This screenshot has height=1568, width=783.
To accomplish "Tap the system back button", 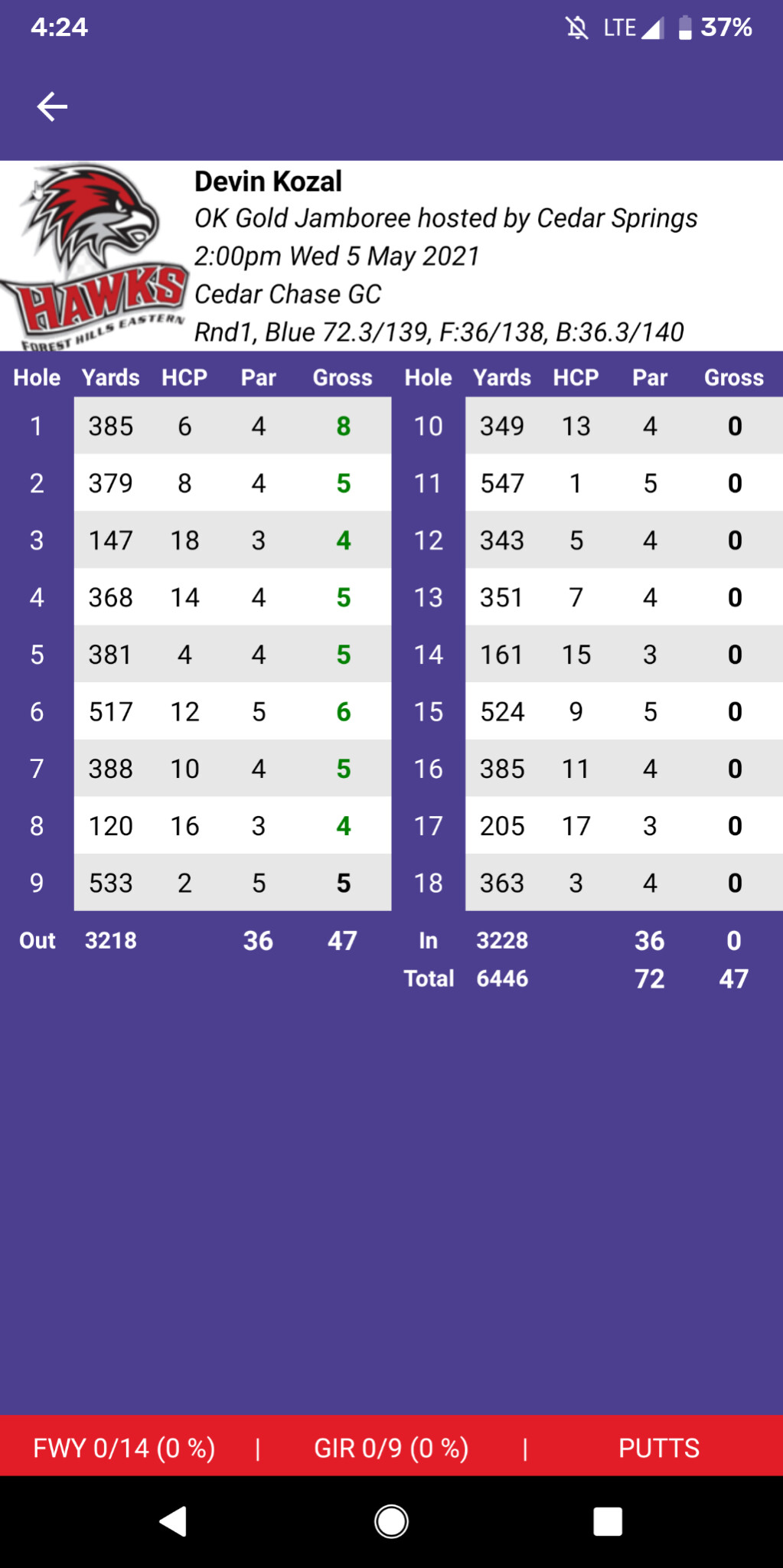I will pos(174,1521).
